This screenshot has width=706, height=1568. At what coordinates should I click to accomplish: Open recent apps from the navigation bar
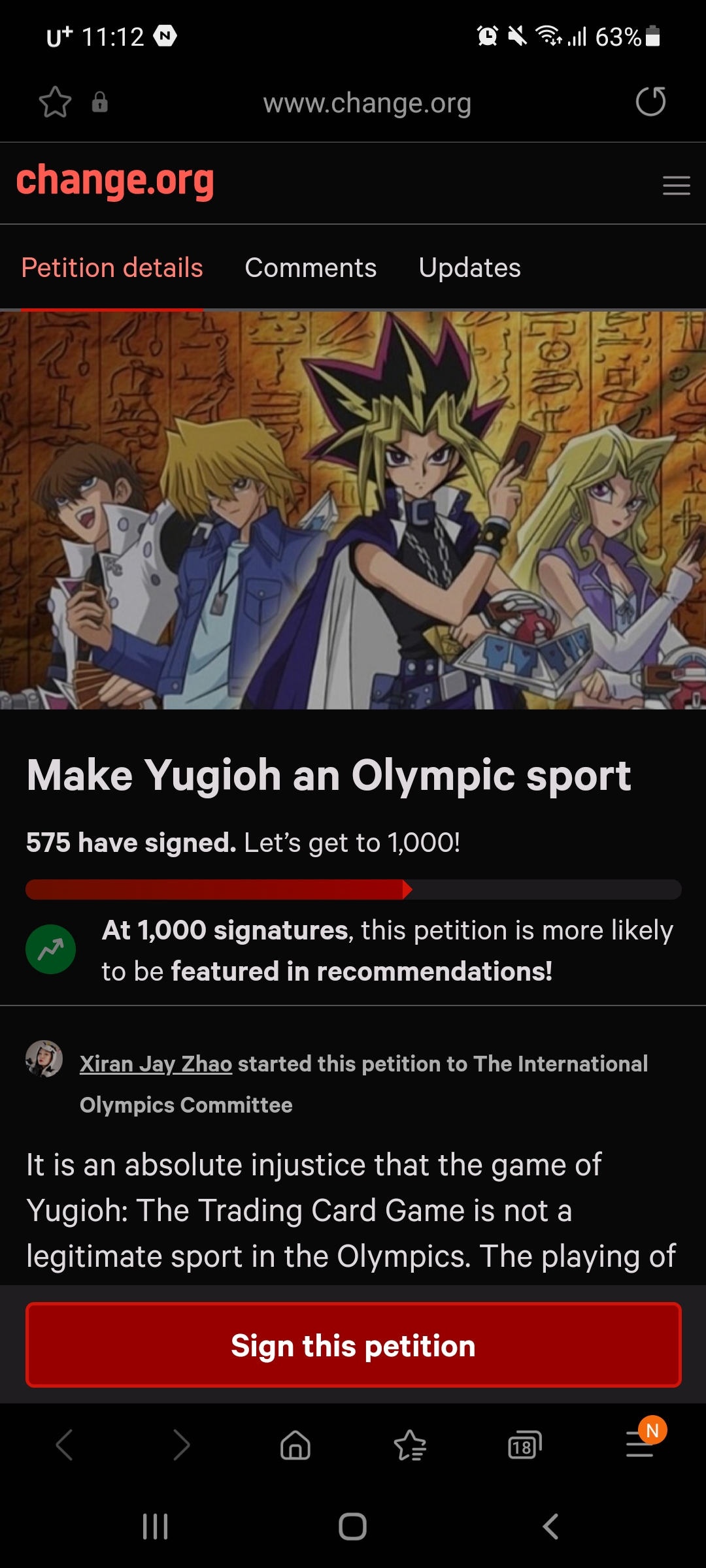point(155,1527)
